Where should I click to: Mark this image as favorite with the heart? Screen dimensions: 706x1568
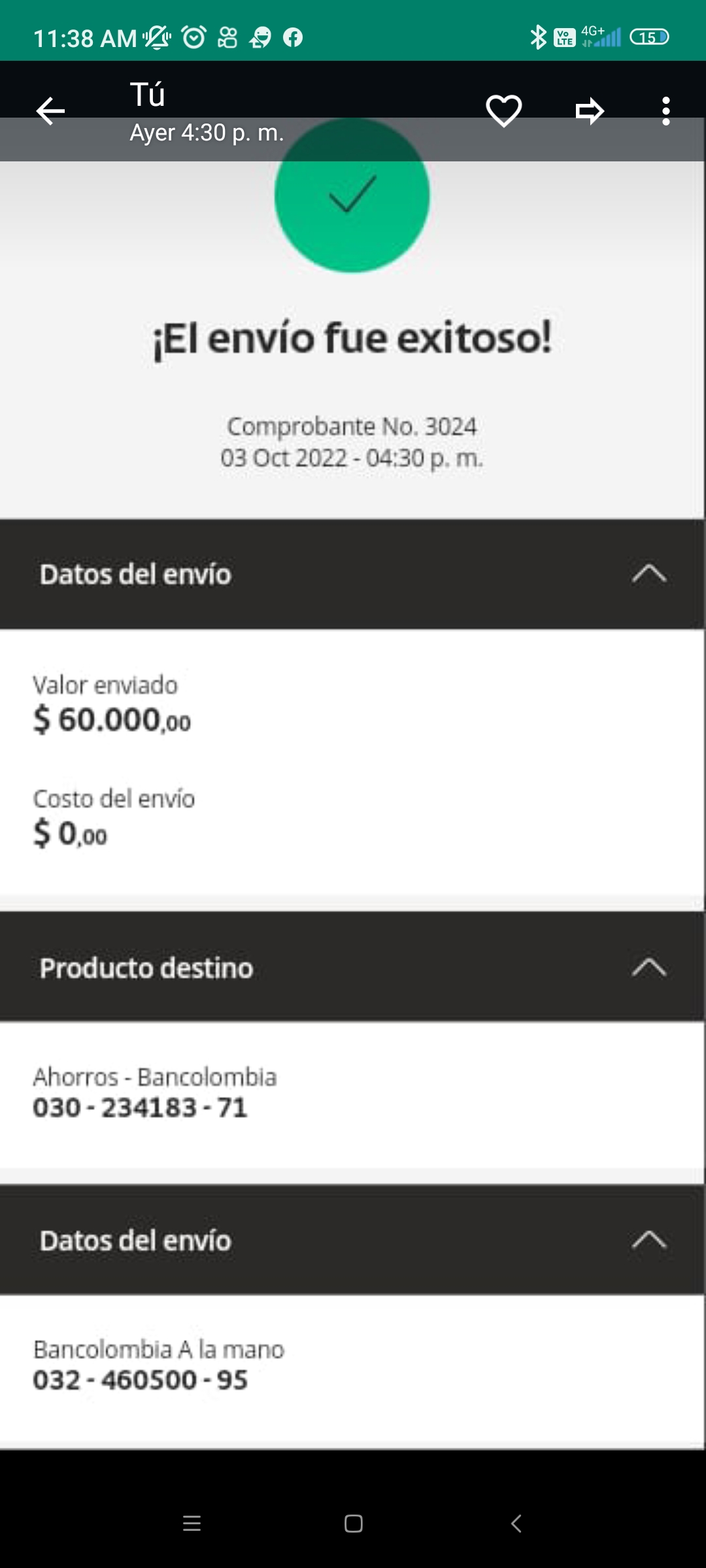click(x=503, y=111)
